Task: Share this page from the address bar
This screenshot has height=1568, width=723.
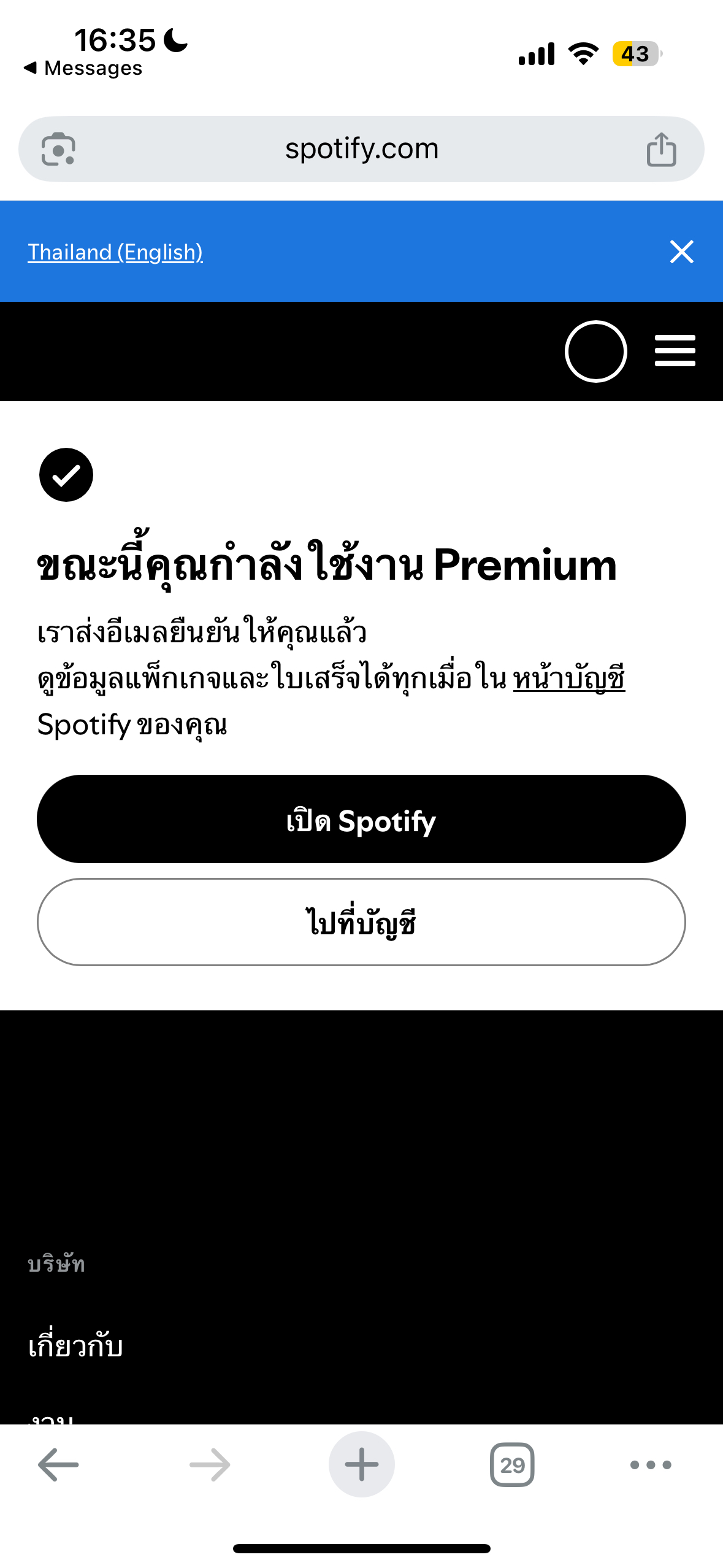Action: pyautogui.click(x=661, y=150)
